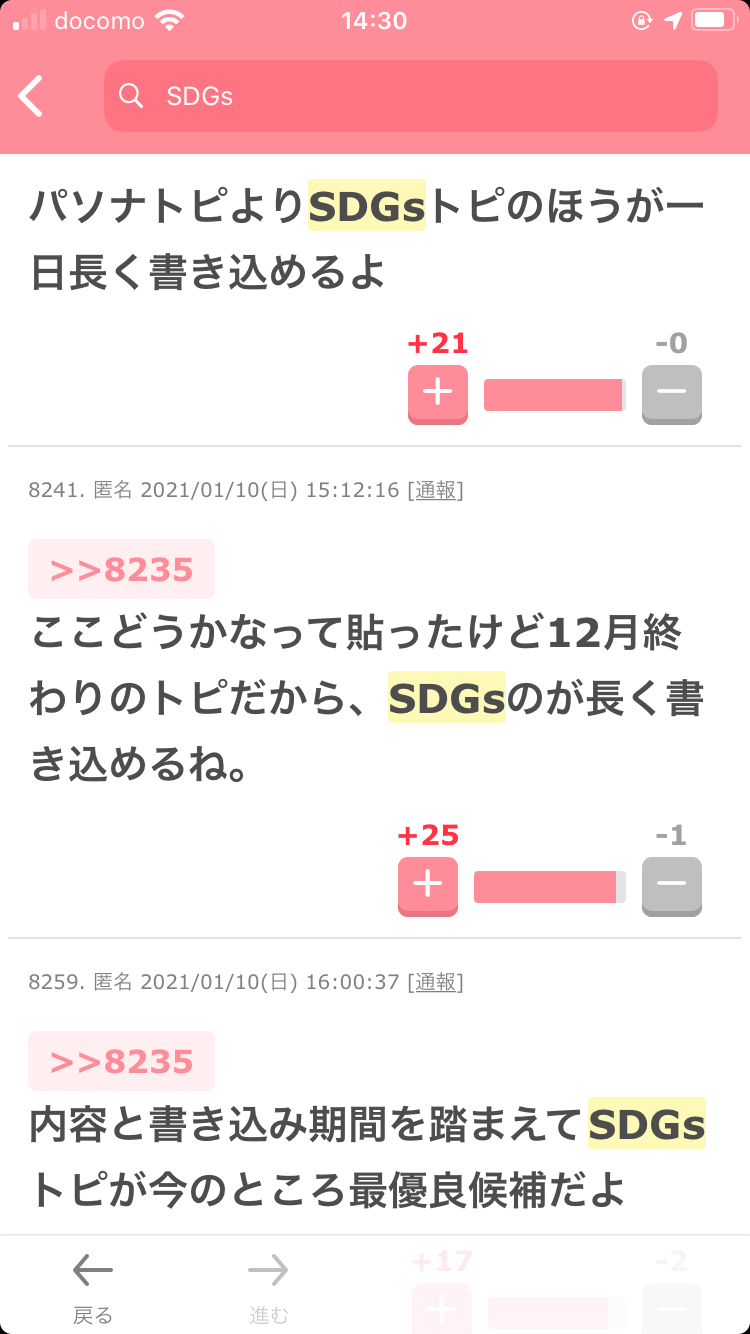Upvote the comment with +21 votes
Viewport: 750px width, 1334px height.
pyautogui.click(x=437, y=393)
